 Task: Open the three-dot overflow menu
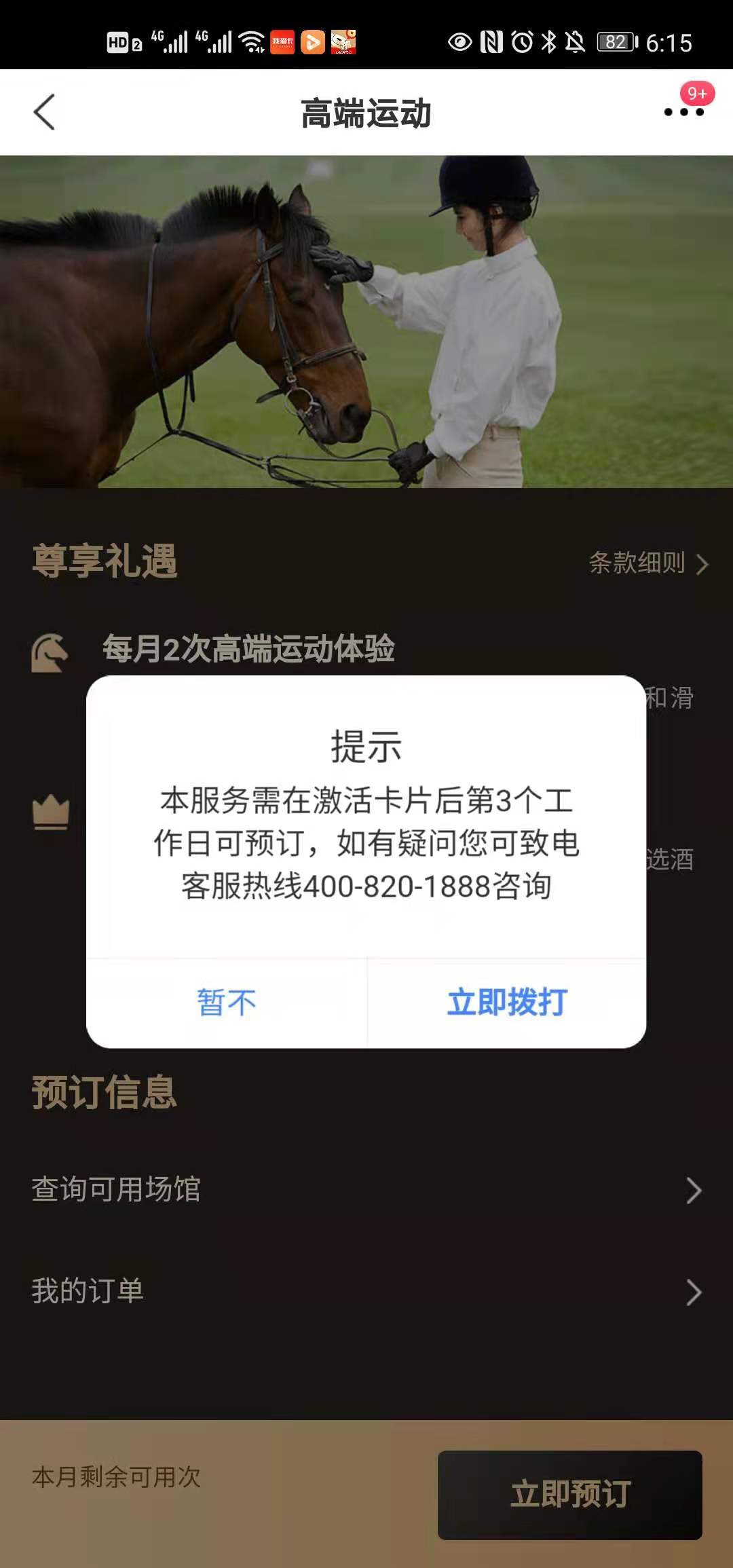pos(683,112)
